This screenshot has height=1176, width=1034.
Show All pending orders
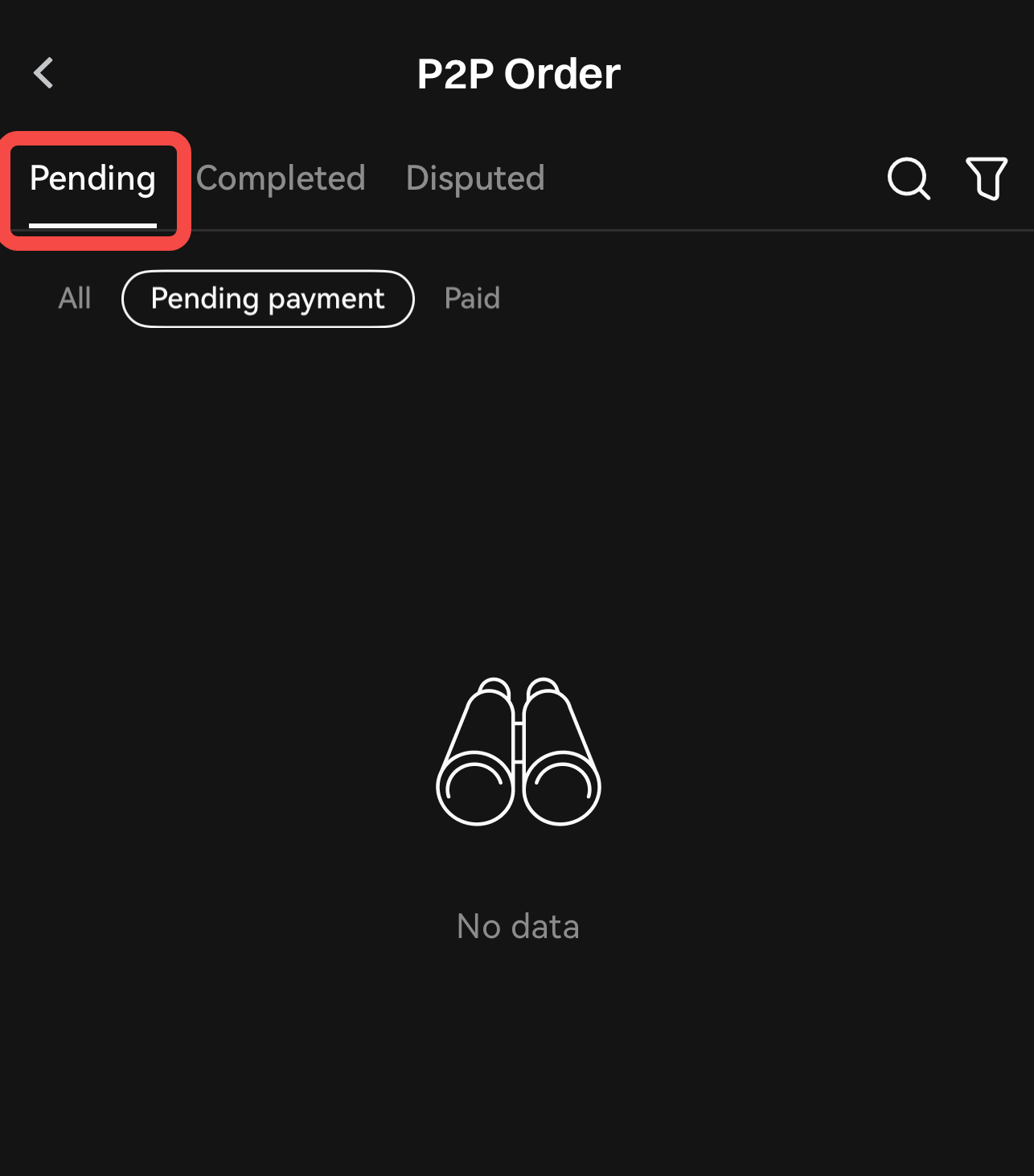pos(75,298)
